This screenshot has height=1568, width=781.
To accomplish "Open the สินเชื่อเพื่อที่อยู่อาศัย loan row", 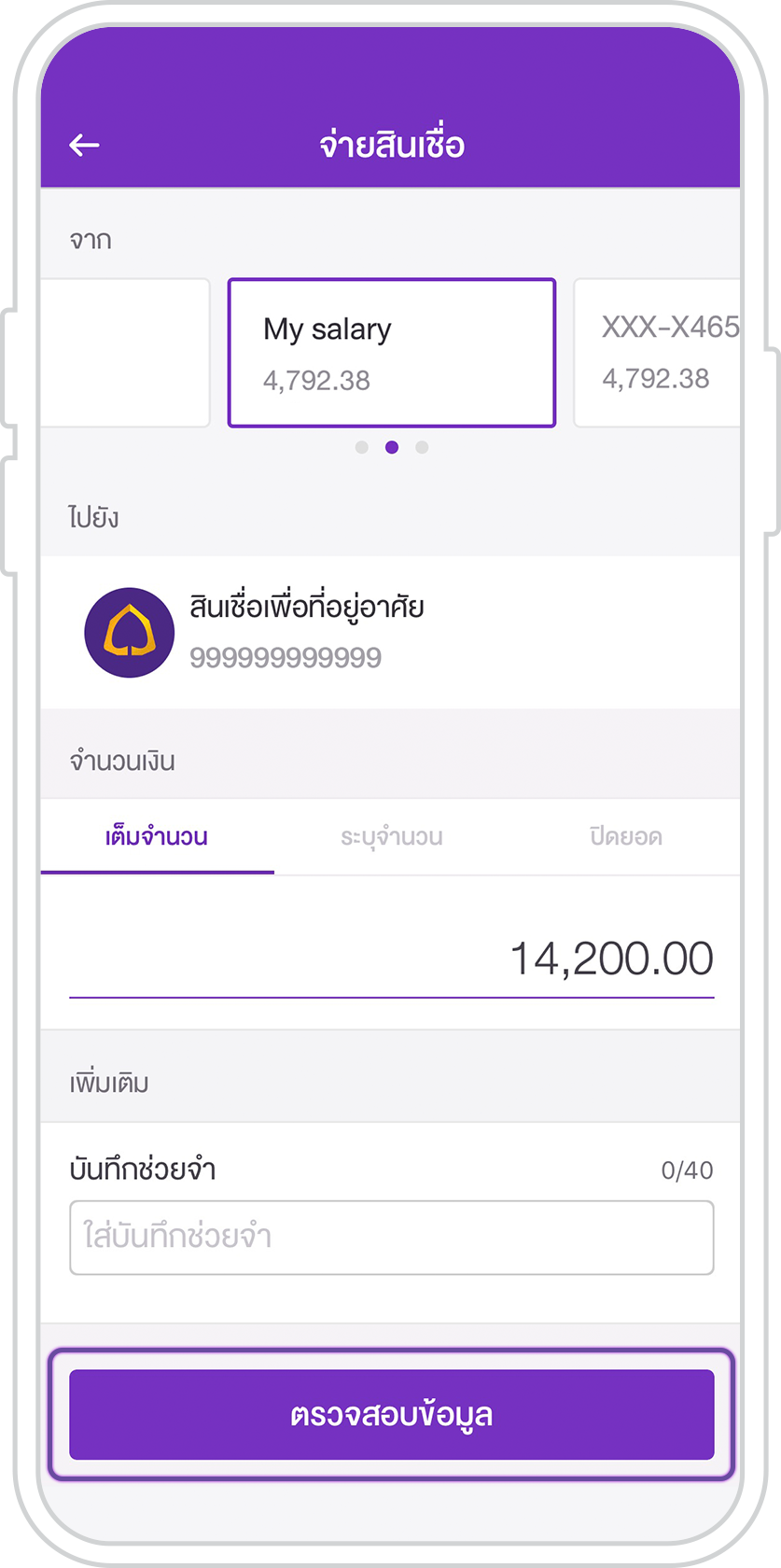I will 391,633.
